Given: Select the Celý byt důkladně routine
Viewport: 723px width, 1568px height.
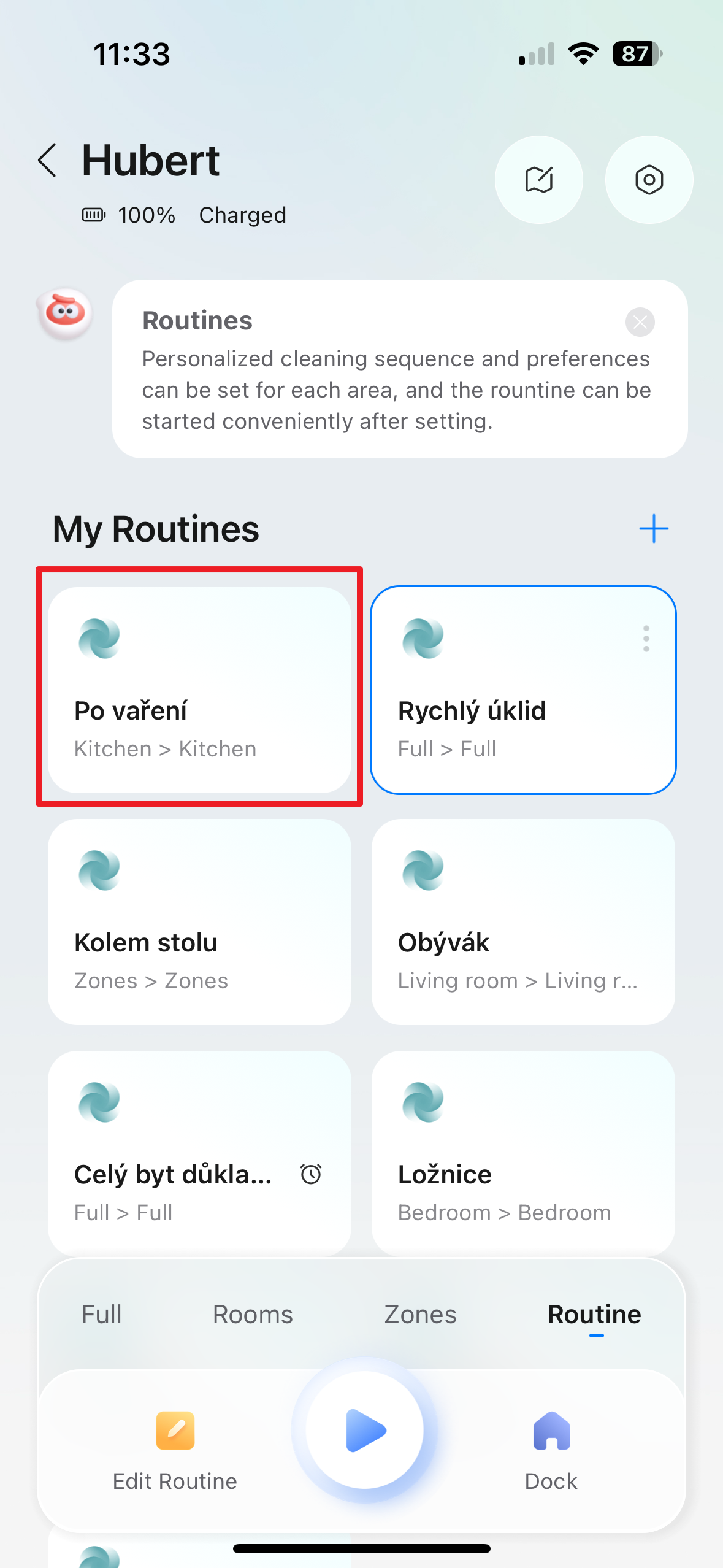Looking at the screenshot, I should (184, 1153).
